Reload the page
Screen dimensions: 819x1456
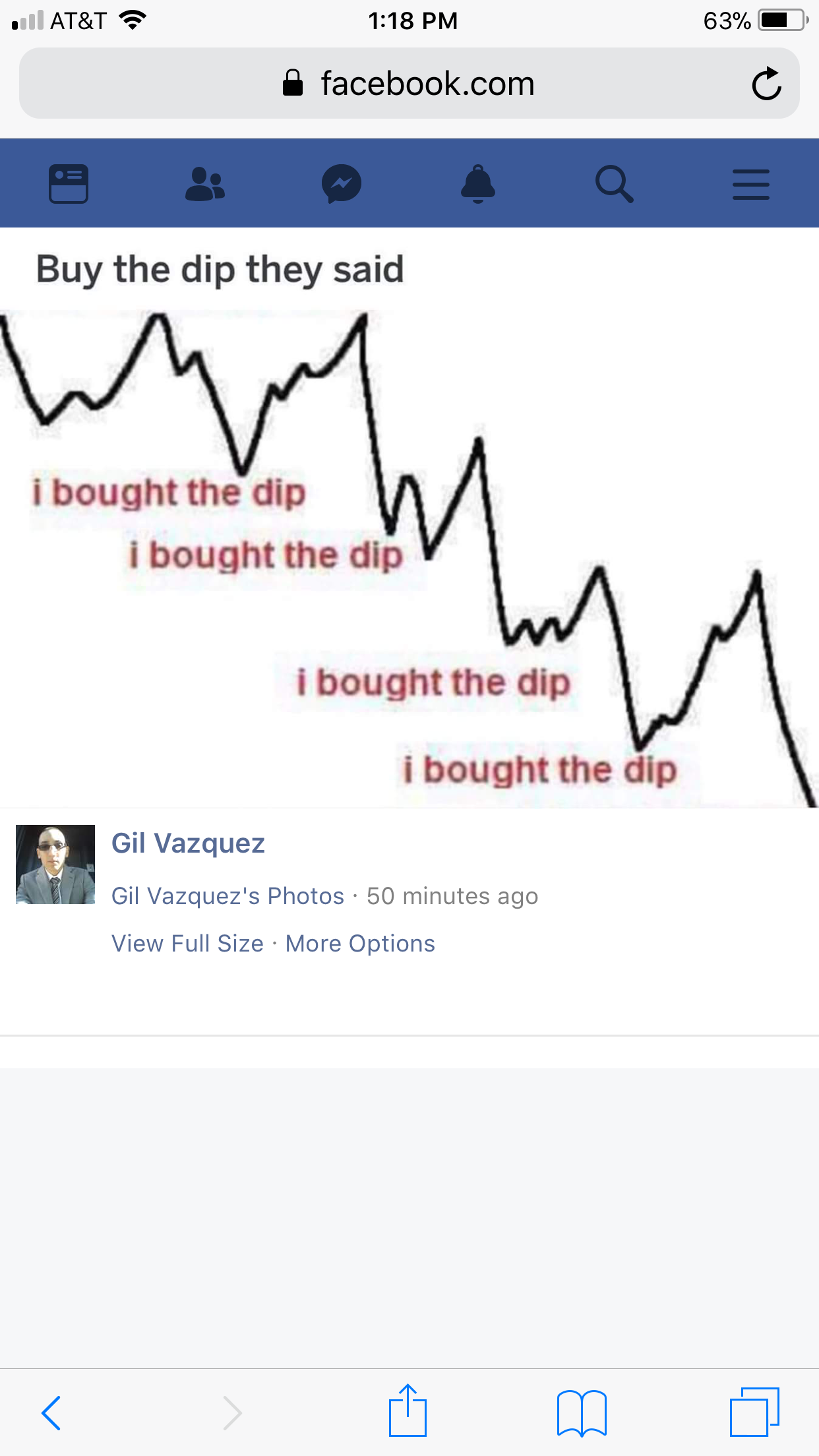[766, 84]
